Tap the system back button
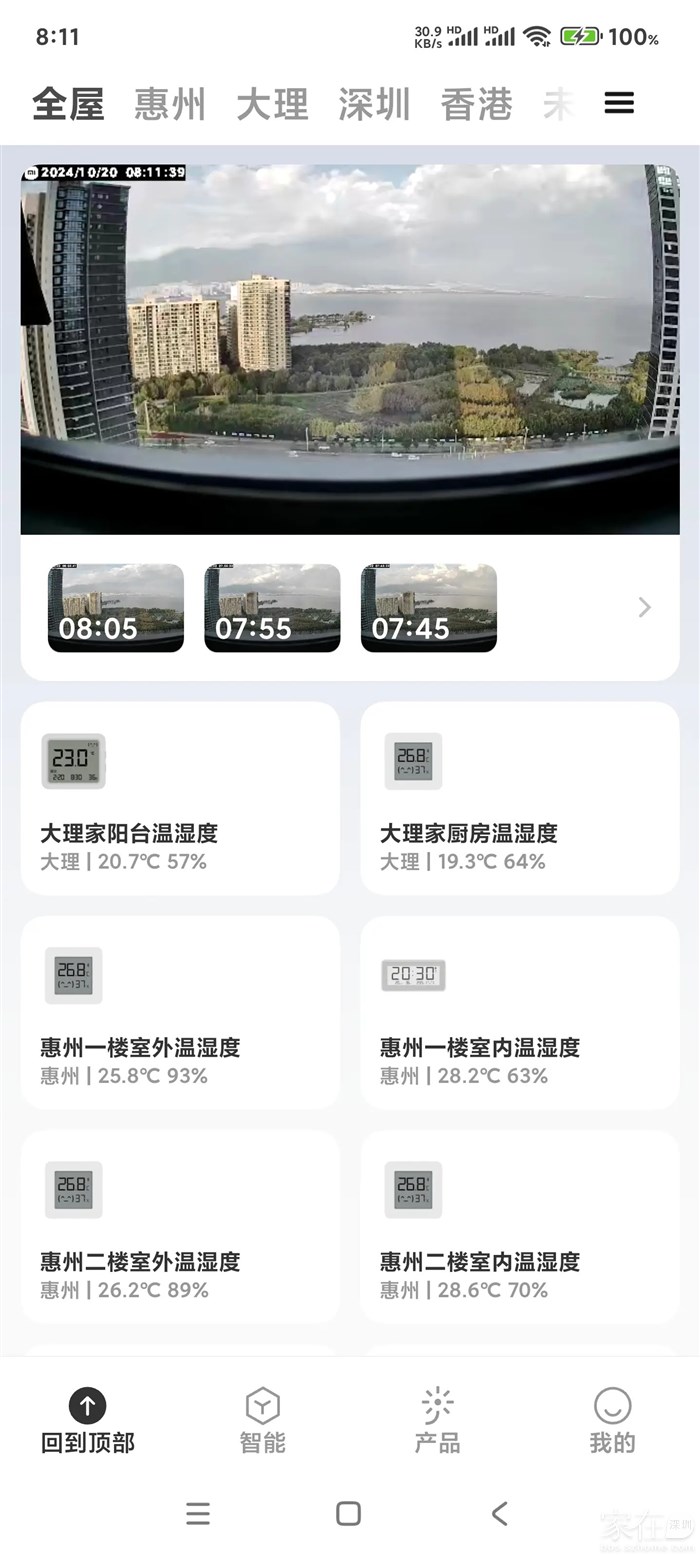This screenshot has height=1555, width=700. point(500,1513)
